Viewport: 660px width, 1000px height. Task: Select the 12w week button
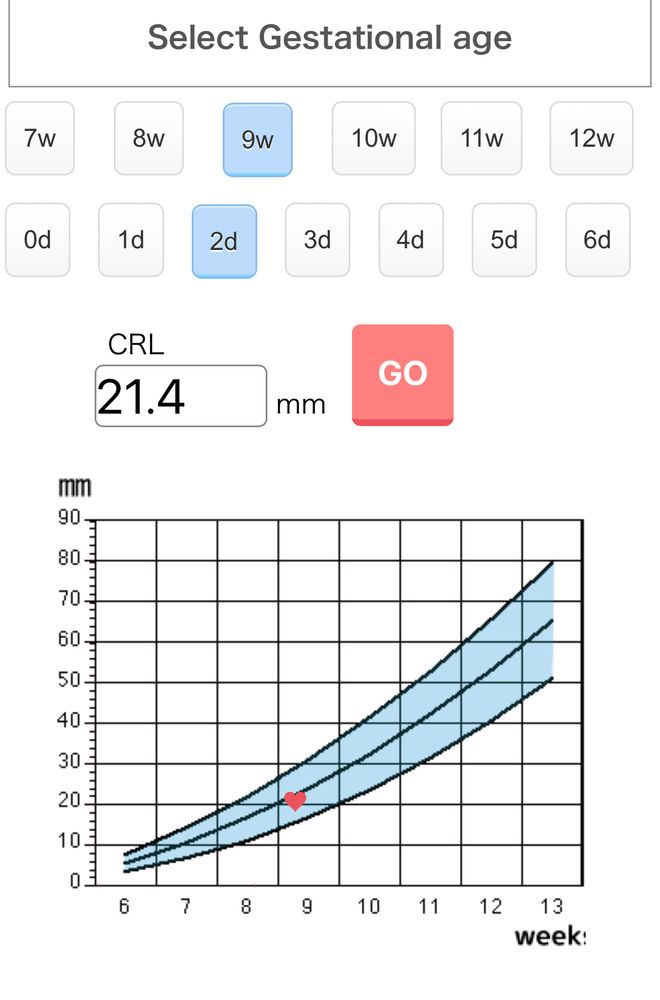(x=591, y=139)
